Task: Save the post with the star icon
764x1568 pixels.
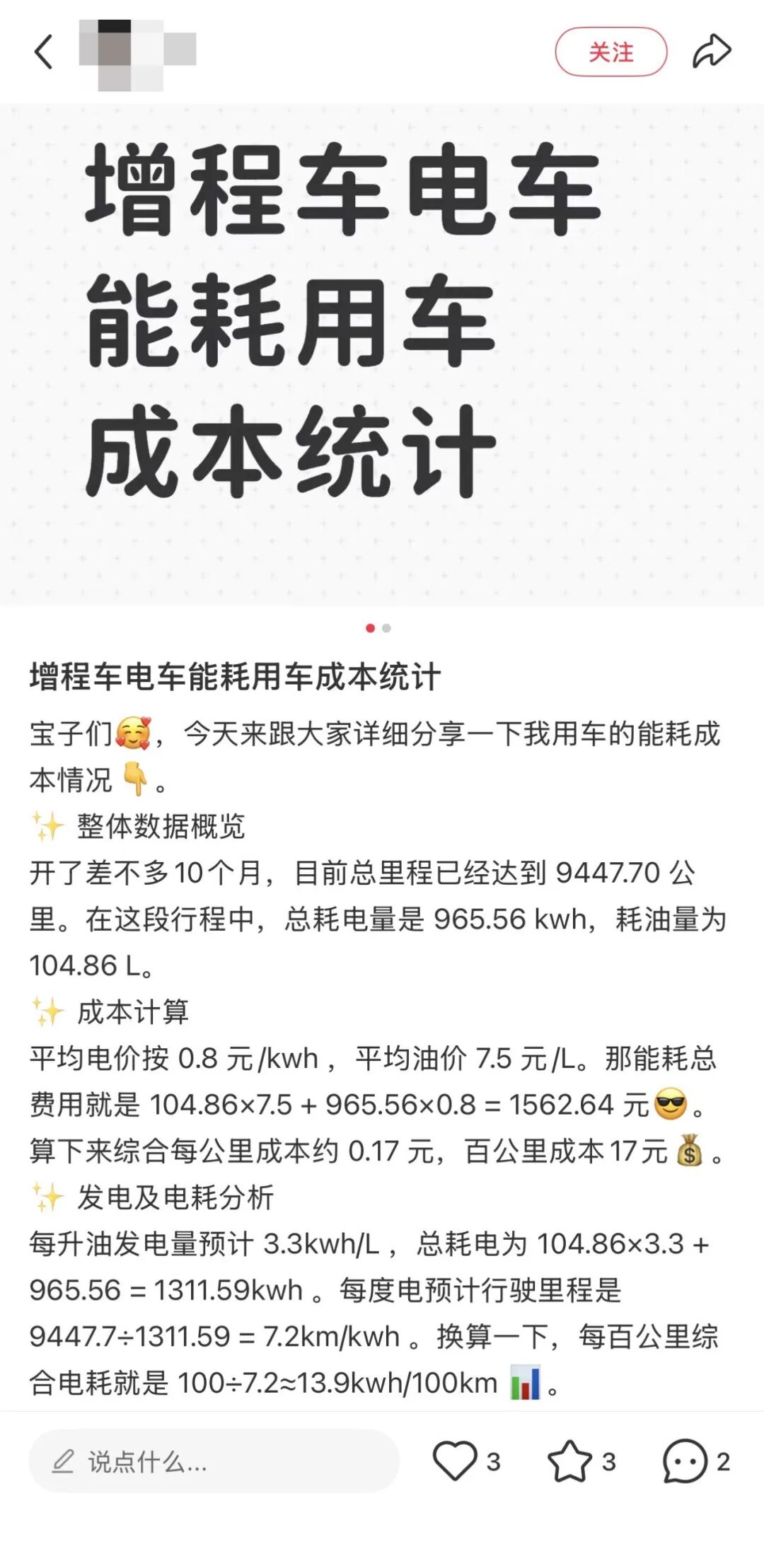Action: click(570, 1461)
